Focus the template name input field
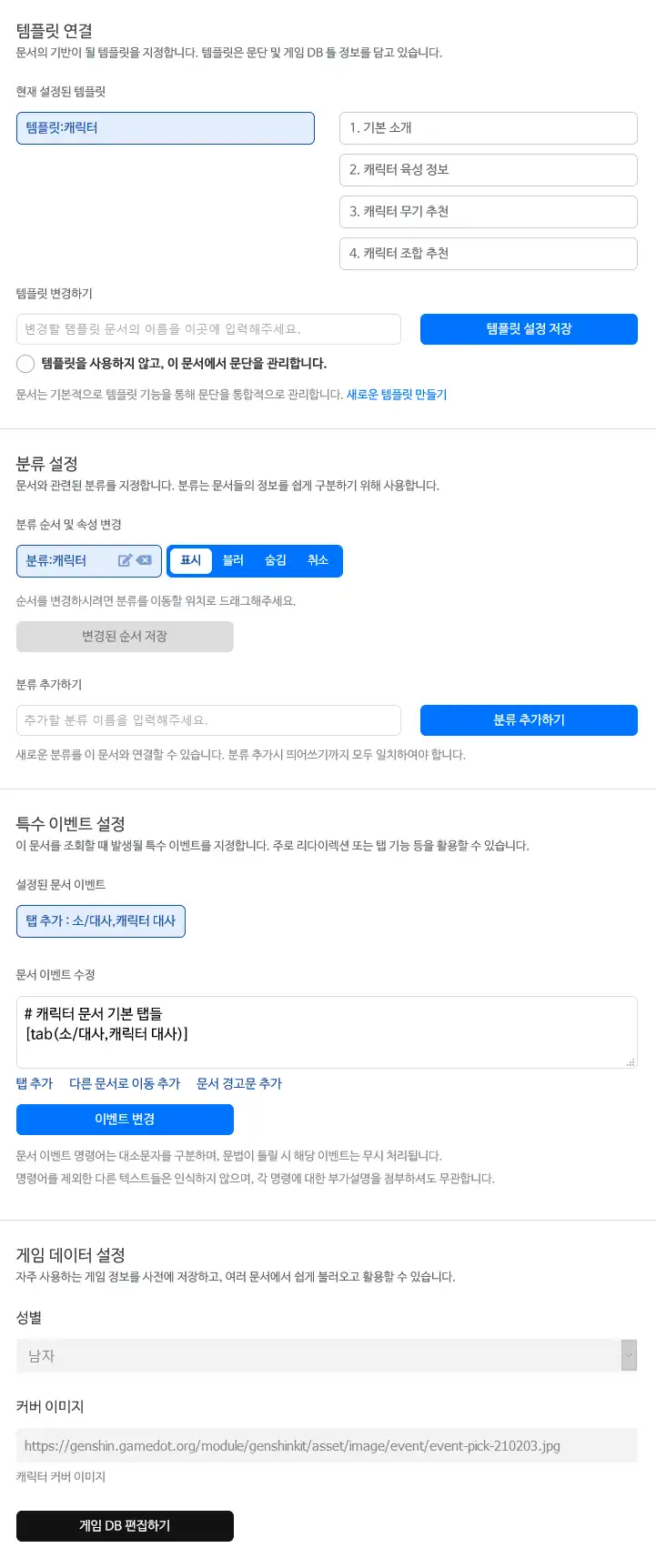This screenshot has width=656, height=1568. coord(208,329)
